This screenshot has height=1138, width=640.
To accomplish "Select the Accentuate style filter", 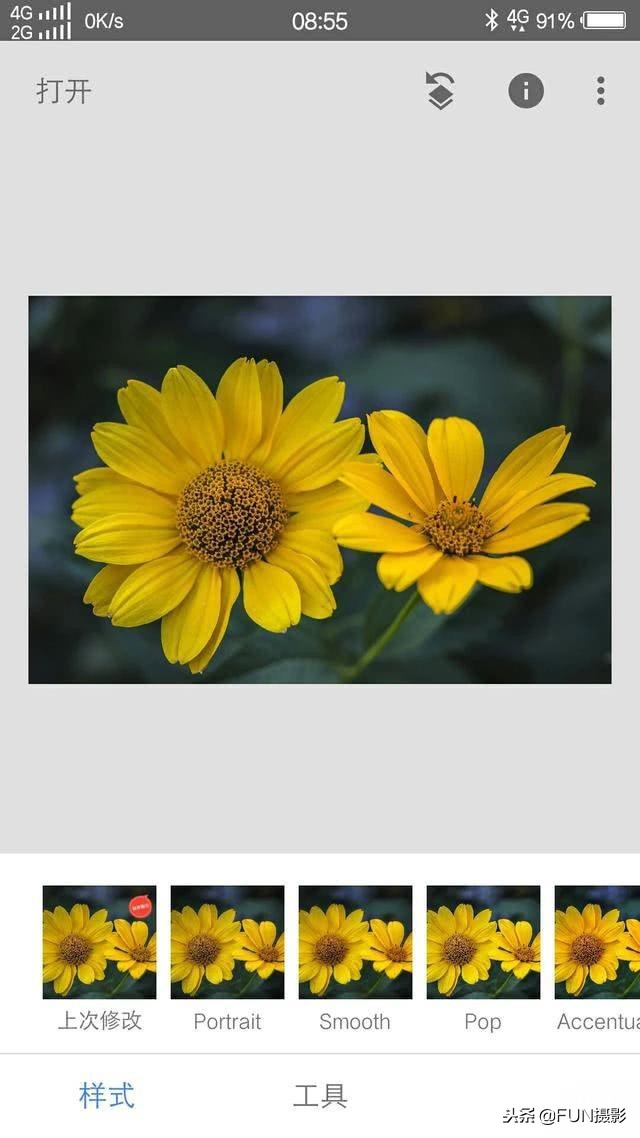I will (598, 942).
